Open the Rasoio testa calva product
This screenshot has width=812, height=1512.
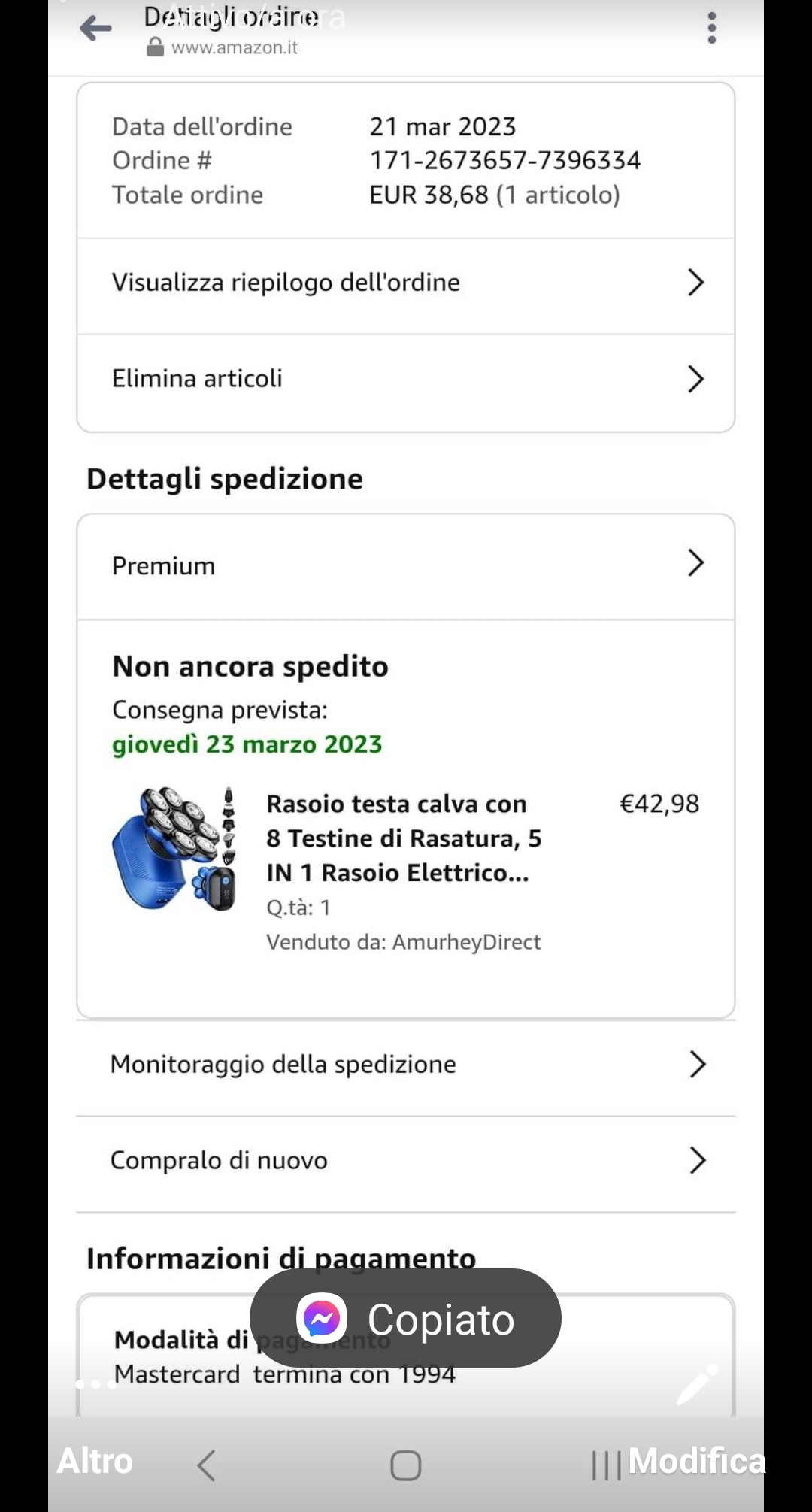[396, 838]
